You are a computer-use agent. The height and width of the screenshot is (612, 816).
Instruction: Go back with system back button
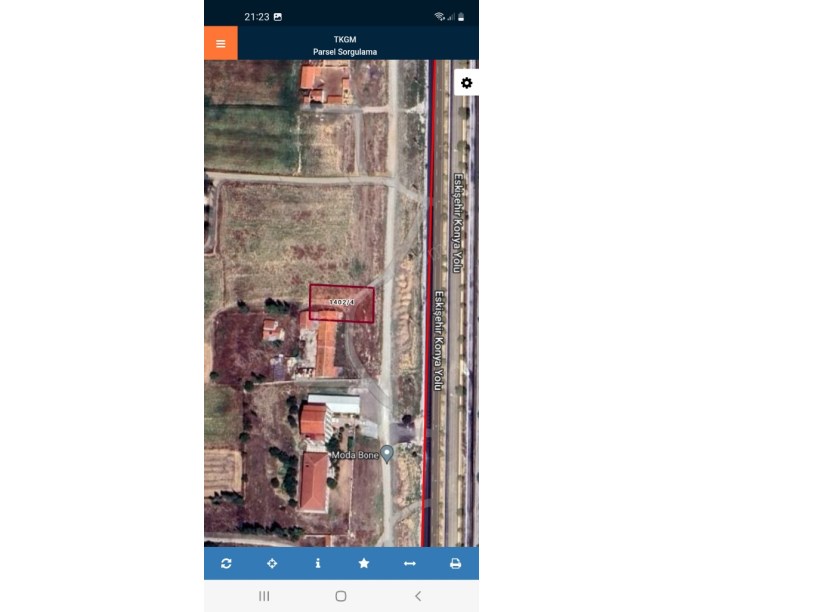pos(417,596)
